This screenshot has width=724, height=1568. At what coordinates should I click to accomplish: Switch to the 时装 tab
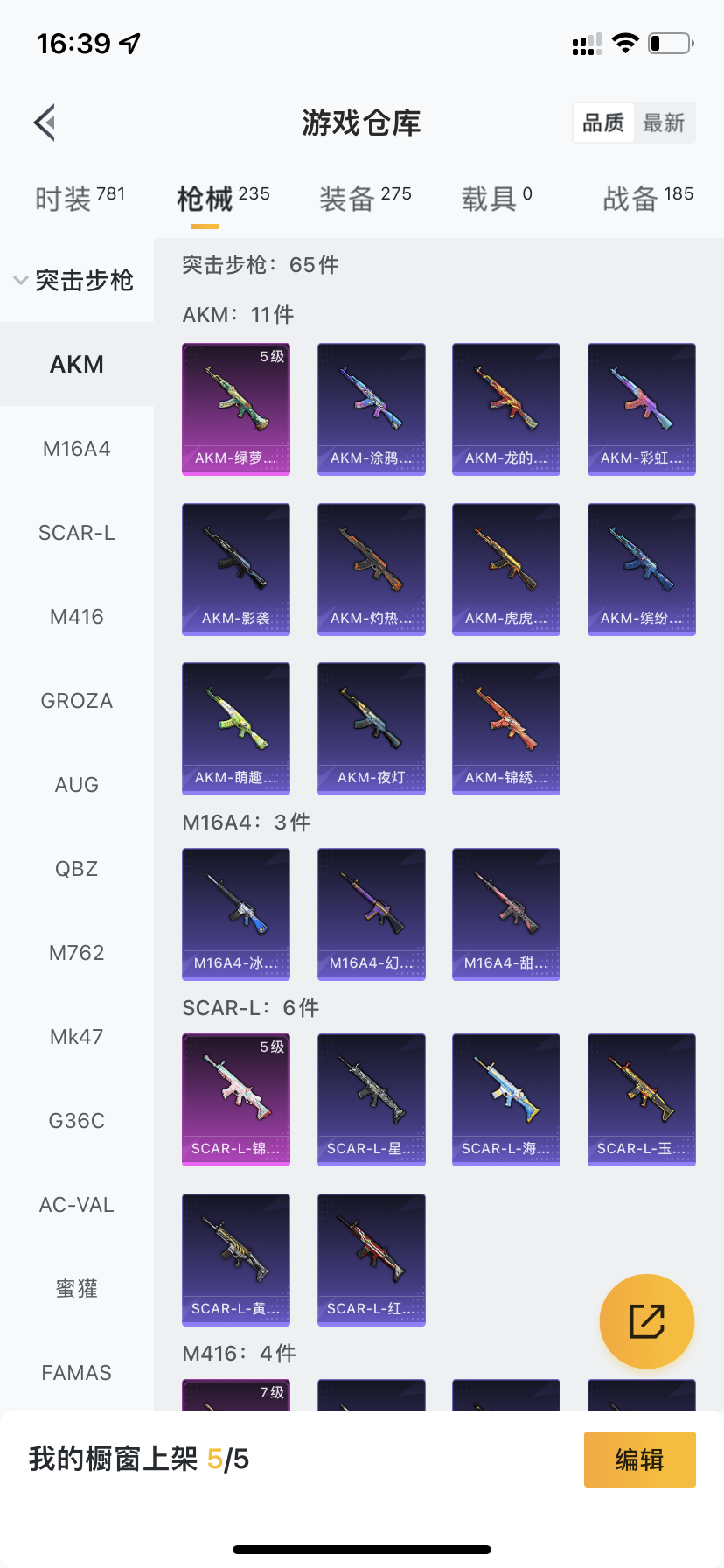80,199
